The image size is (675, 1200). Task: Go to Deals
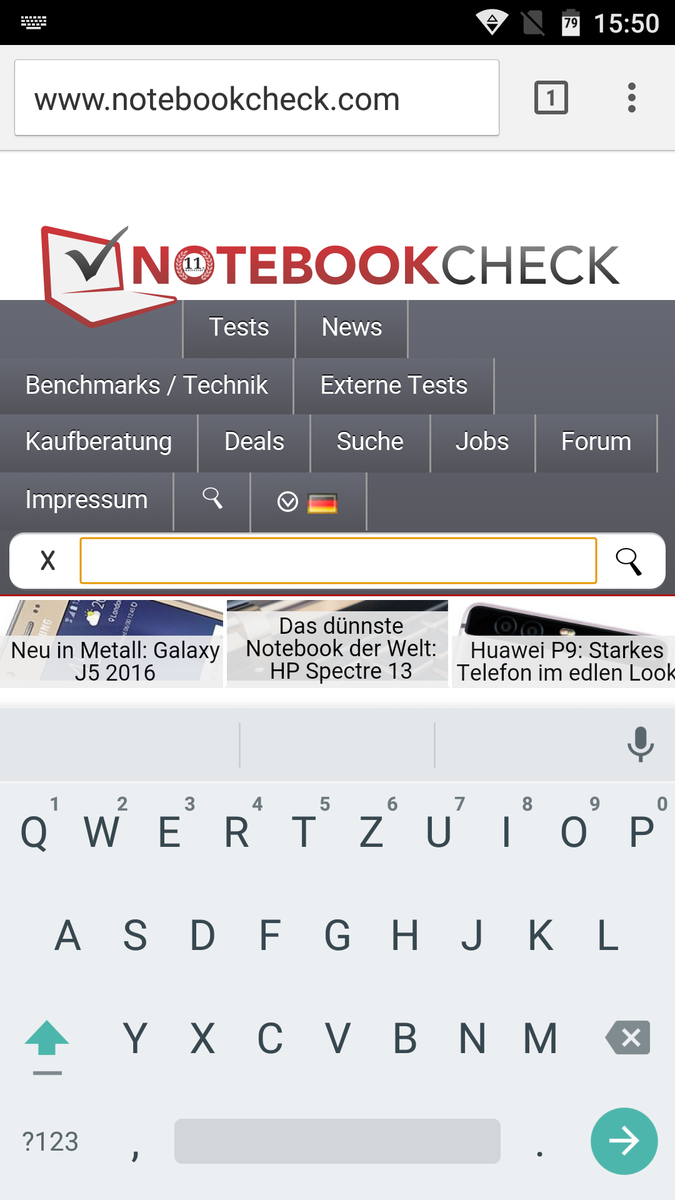click(254, 442)
